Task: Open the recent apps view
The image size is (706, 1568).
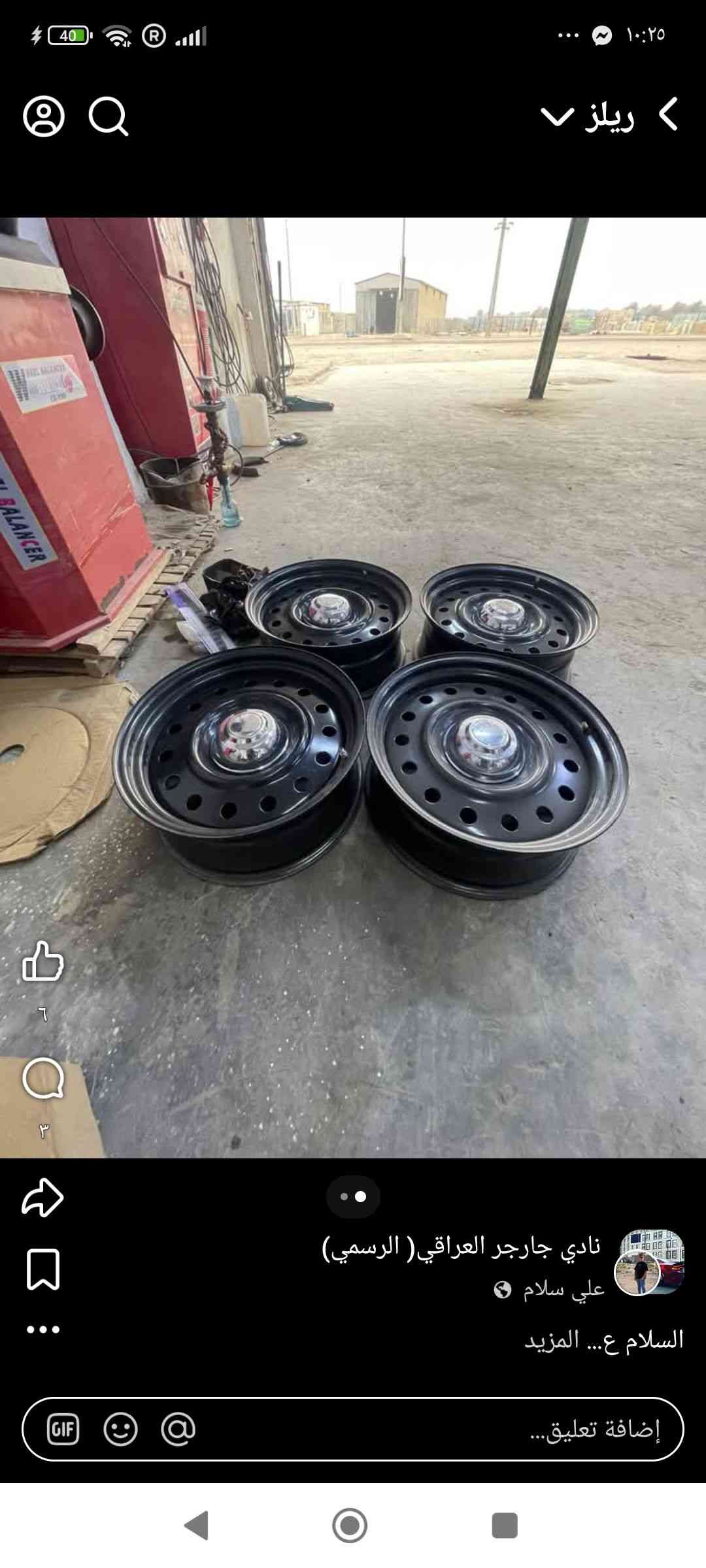Action: (505, 1526)
